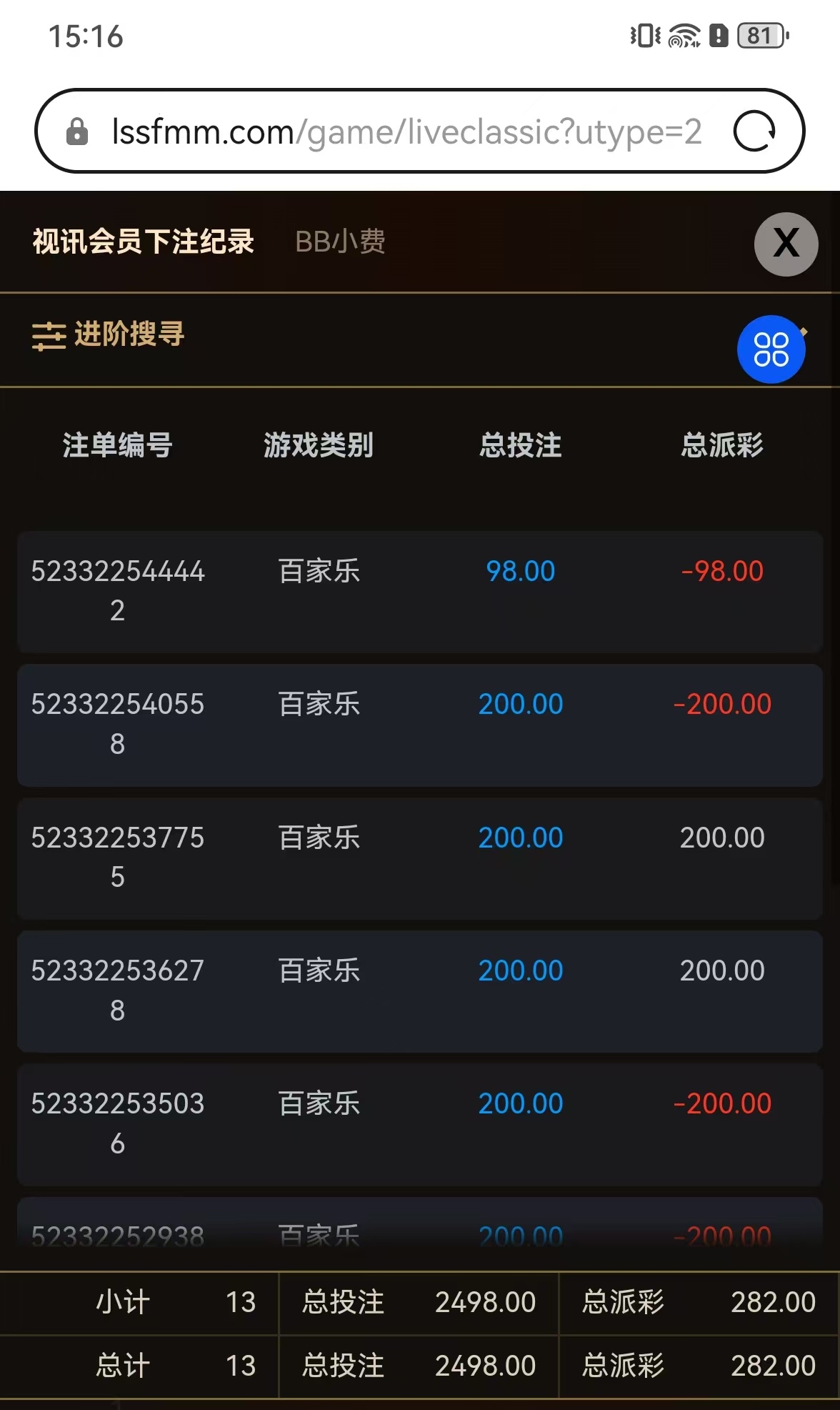Screen dimensions: 840x1410
Task: Reload the page in the browser
Action: 754,131
